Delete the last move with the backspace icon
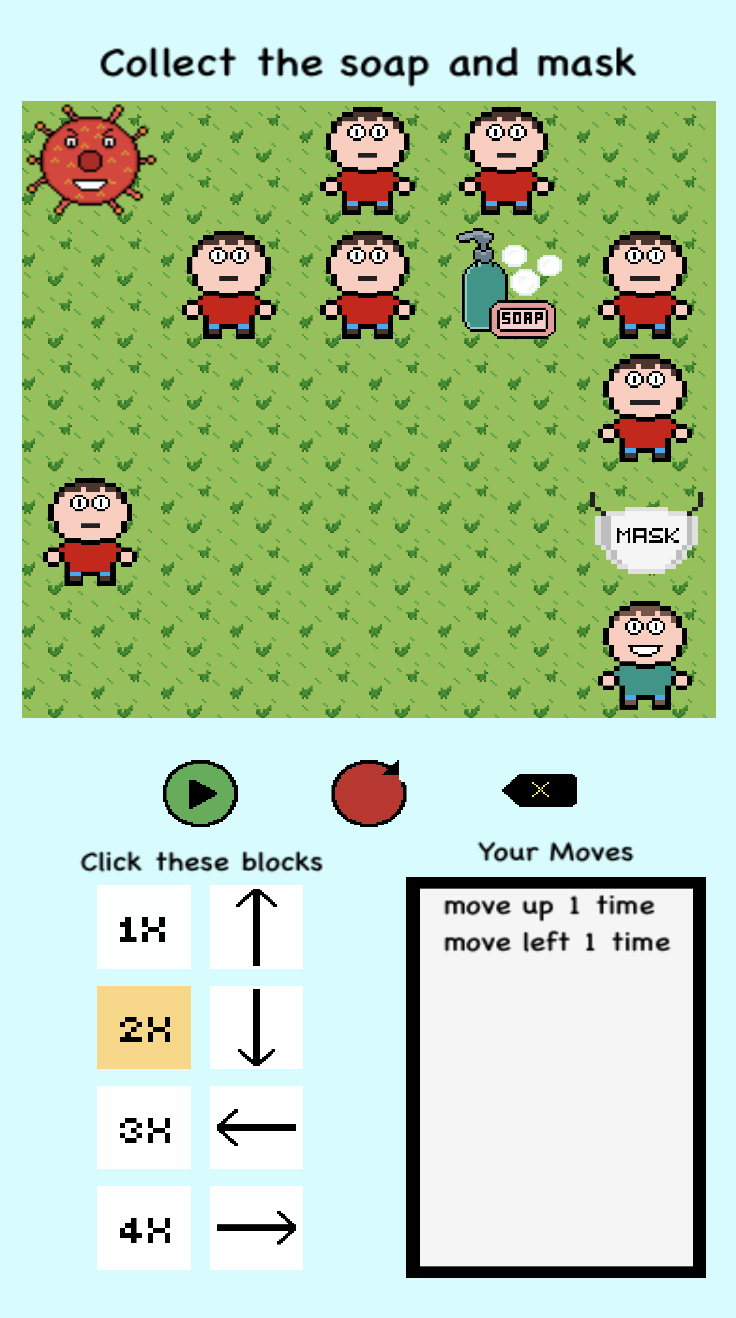The height and width of the screenshot is (1318, 736). point(540,790)
